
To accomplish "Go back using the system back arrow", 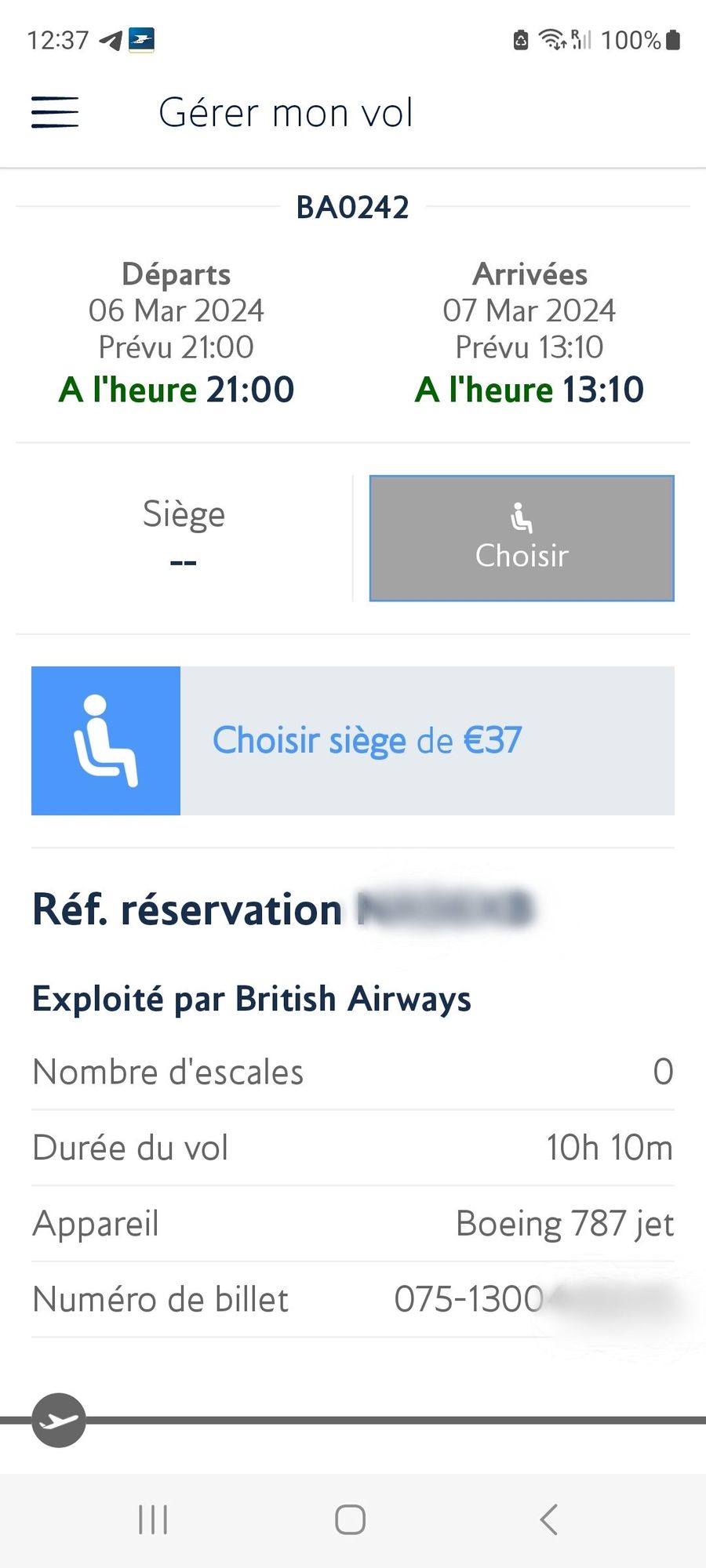I will (x=549, y=1519).
